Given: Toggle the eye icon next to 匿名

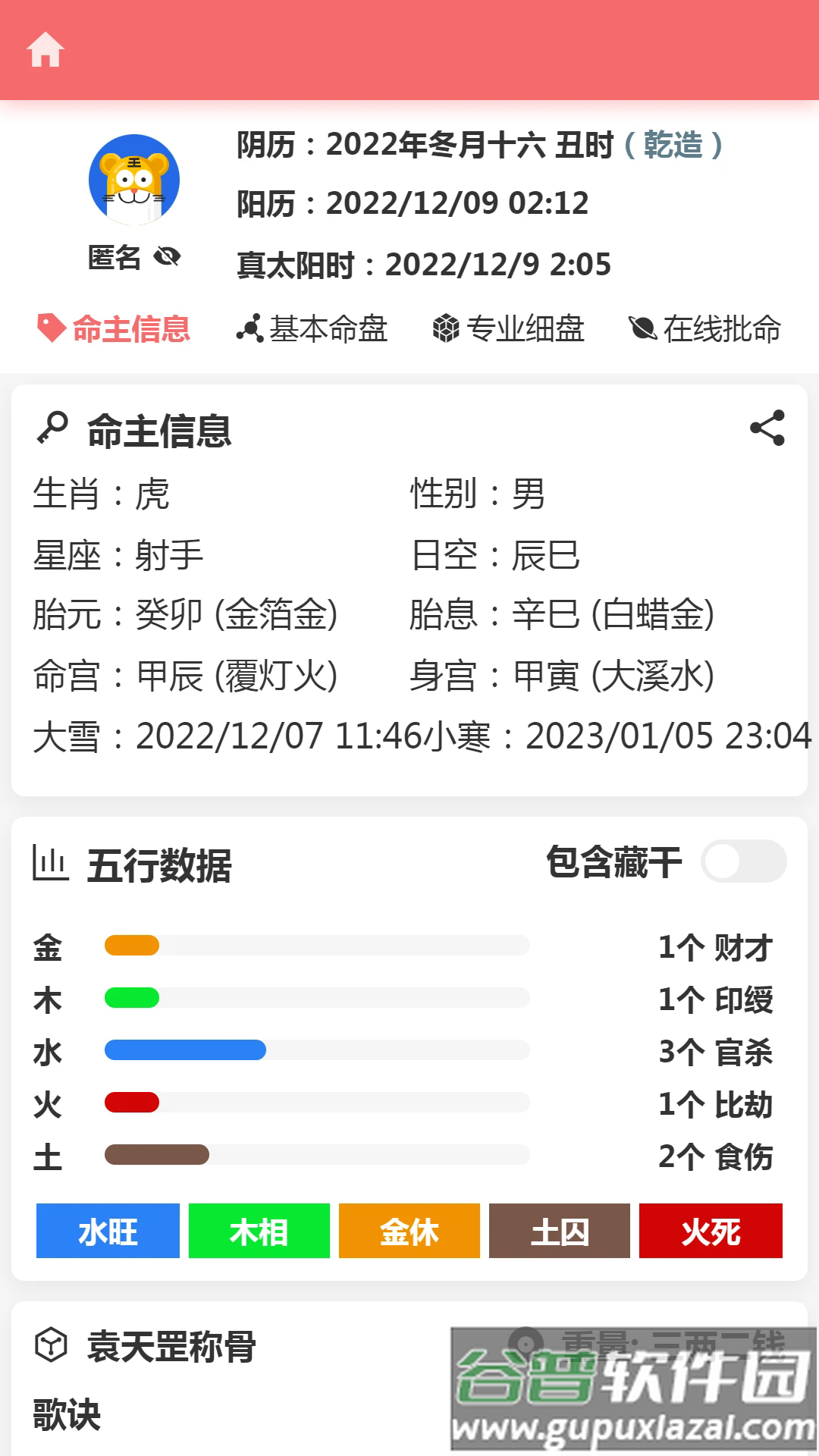Looking at the screenshot, I should [x=168, y=257].
